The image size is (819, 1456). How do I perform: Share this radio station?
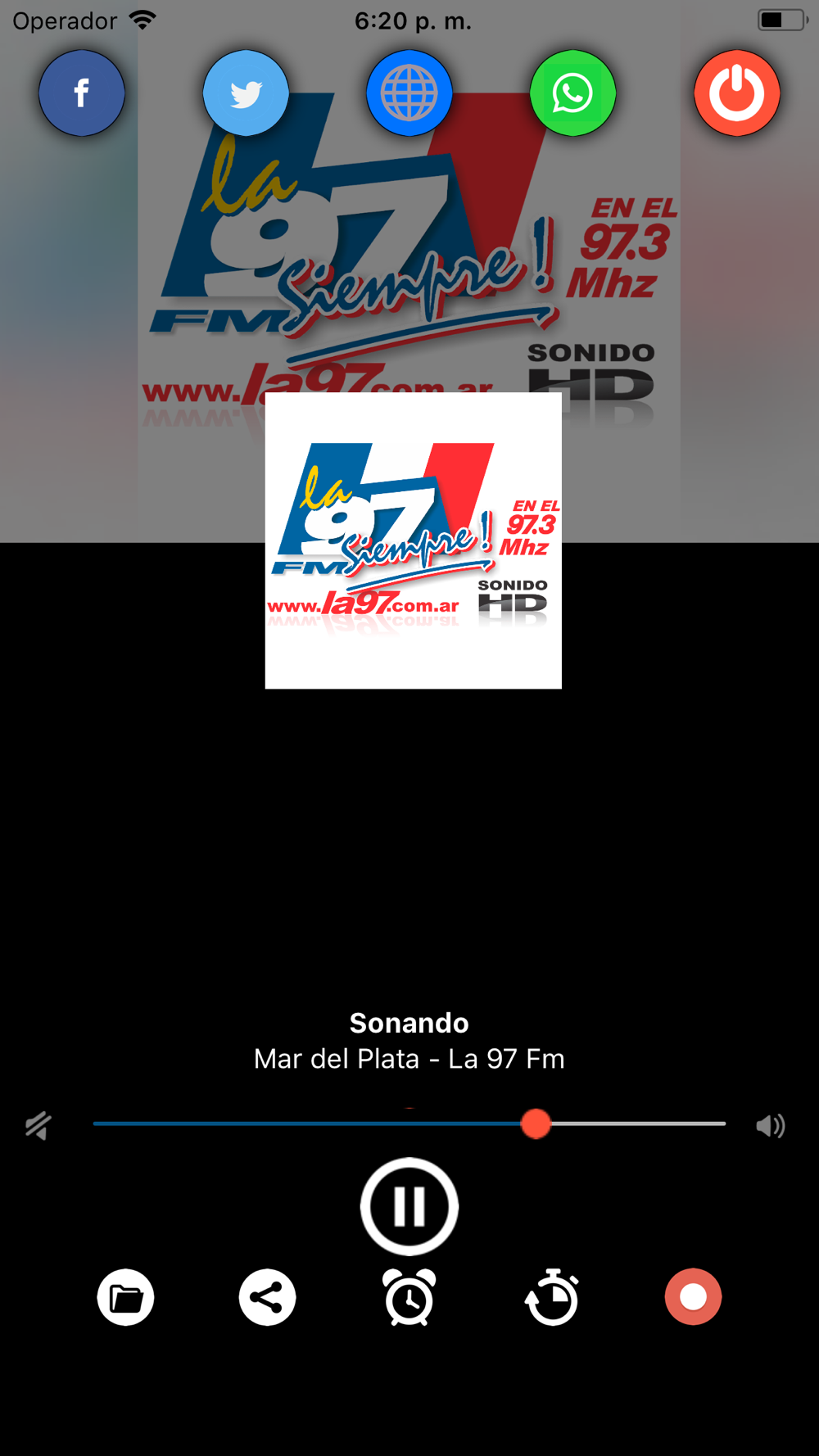point(267,1297)
